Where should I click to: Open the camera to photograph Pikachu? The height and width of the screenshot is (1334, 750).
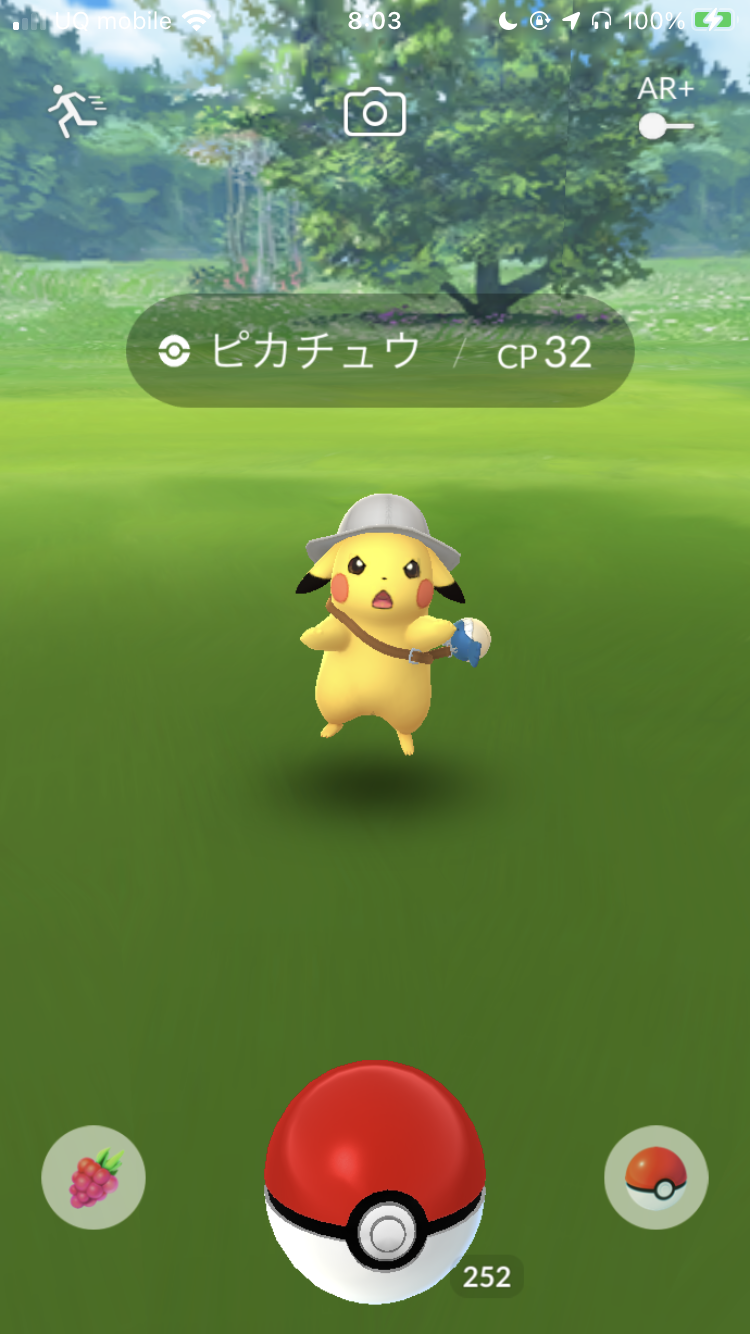tap(375, 113)
